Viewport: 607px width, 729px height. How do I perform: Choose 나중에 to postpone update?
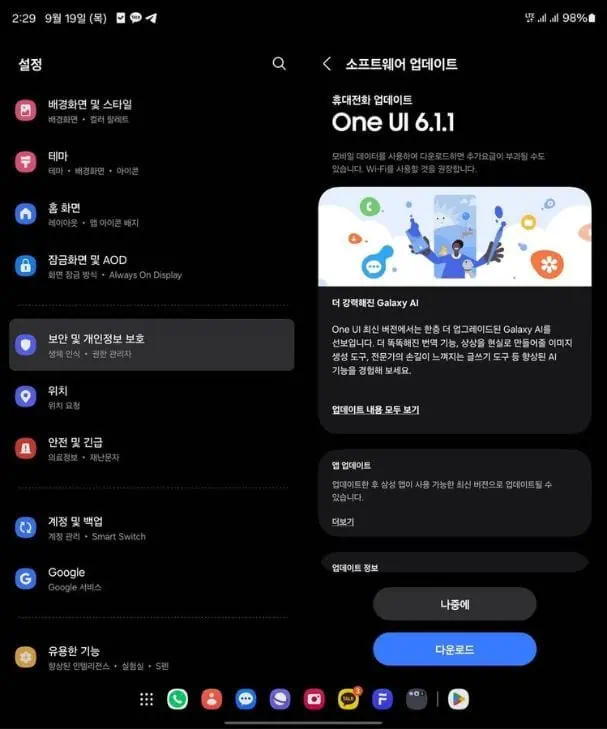click(454, 604)
